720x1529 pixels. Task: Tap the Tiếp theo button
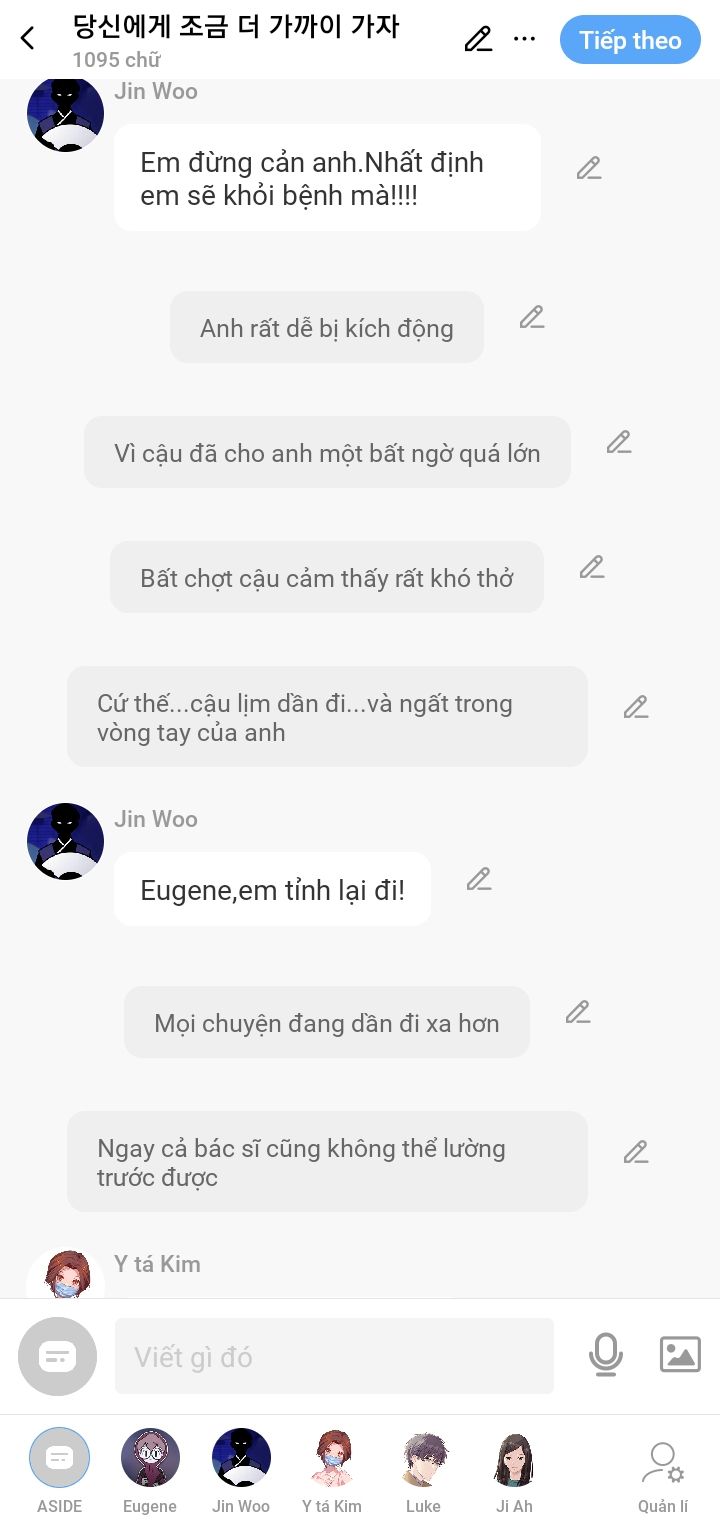(630, 40)
